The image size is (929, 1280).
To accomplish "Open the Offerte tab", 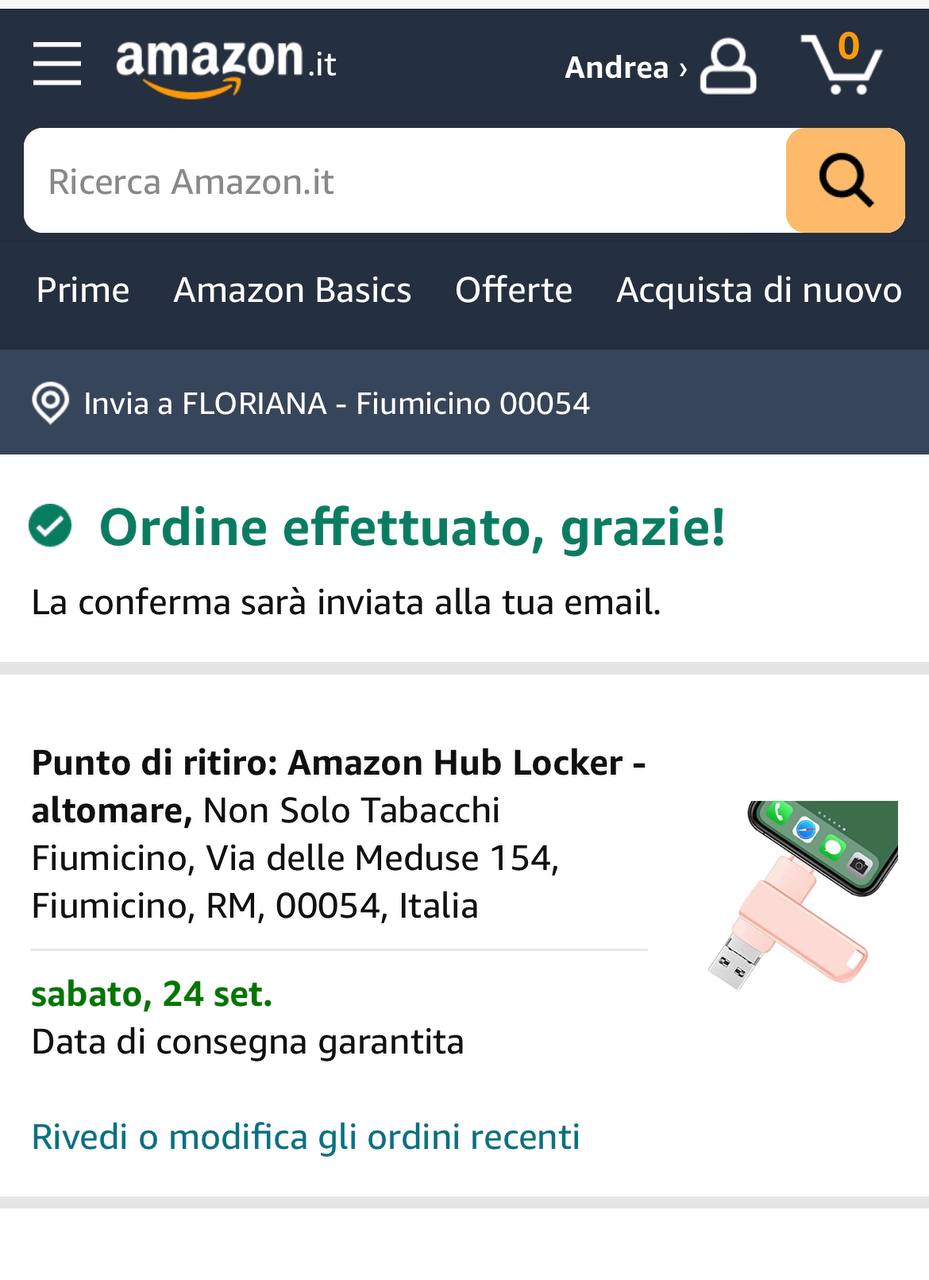I will 513,290.
